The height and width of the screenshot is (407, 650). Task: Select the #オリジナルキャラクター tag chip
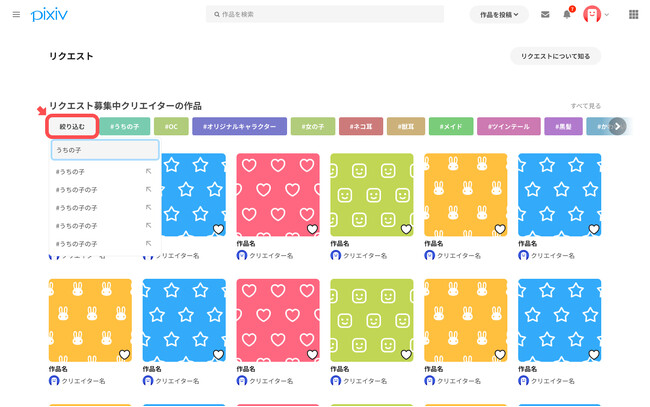coord(239,127)
